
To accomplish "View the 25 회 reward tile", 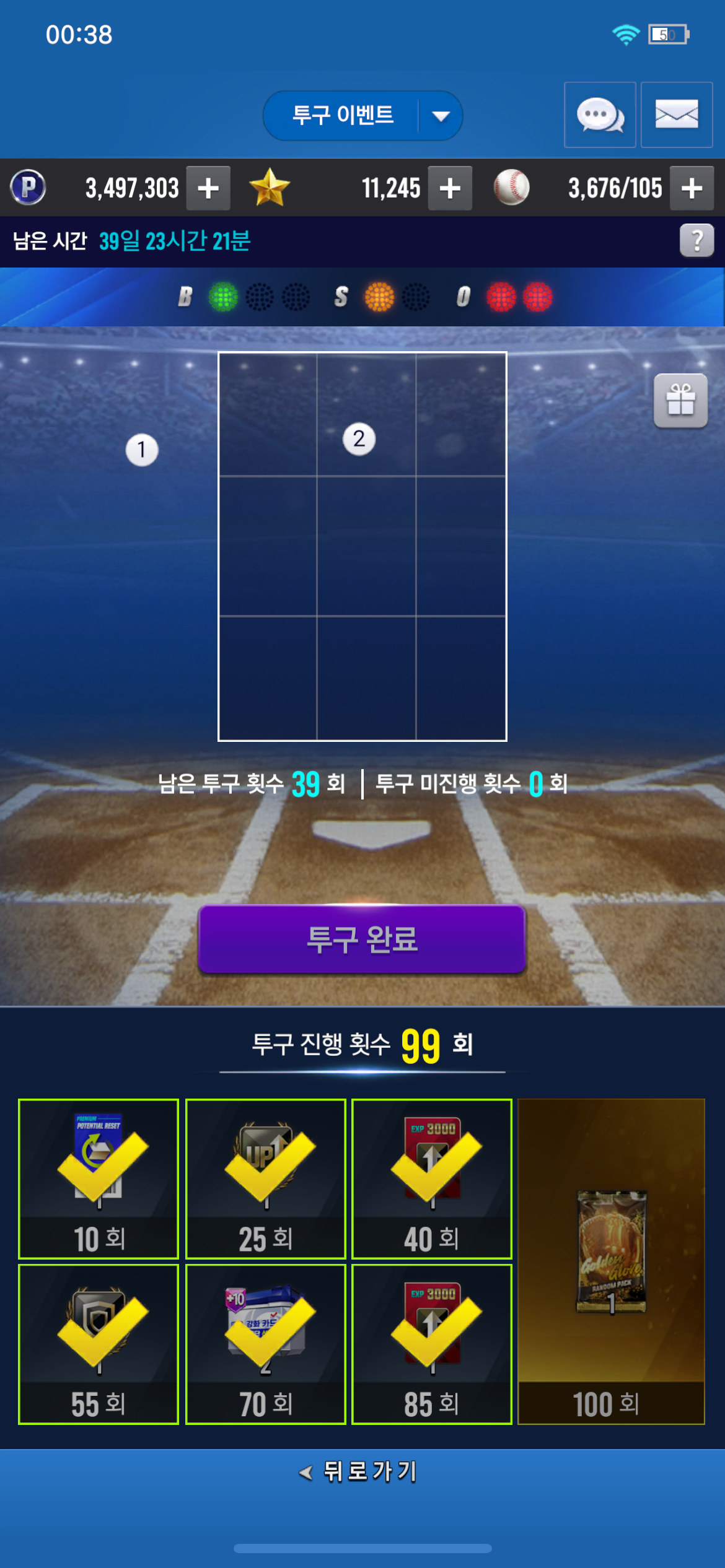I will point(266,1179).
